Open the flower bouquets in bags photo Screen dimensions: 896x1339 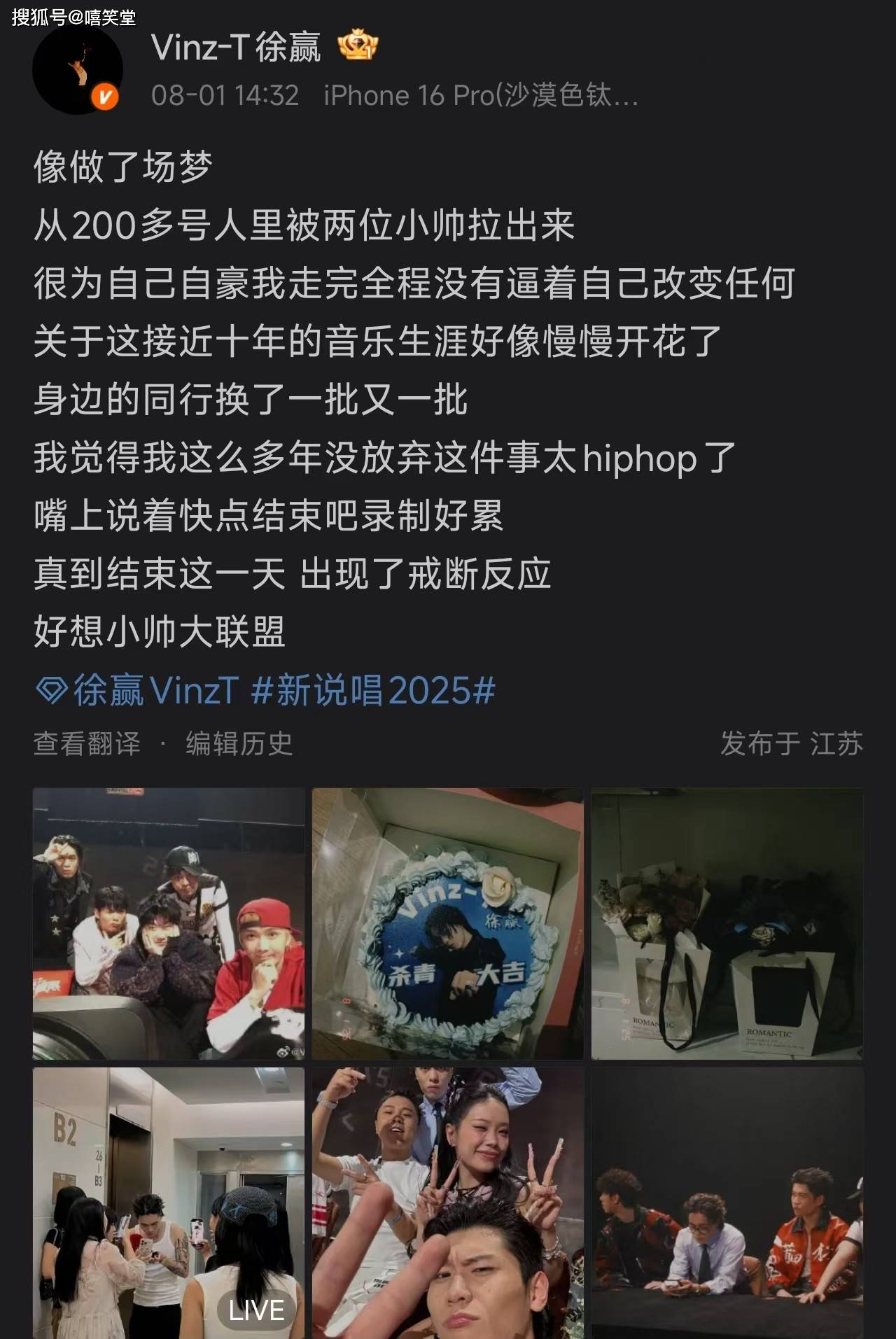(x=727, y=923)
